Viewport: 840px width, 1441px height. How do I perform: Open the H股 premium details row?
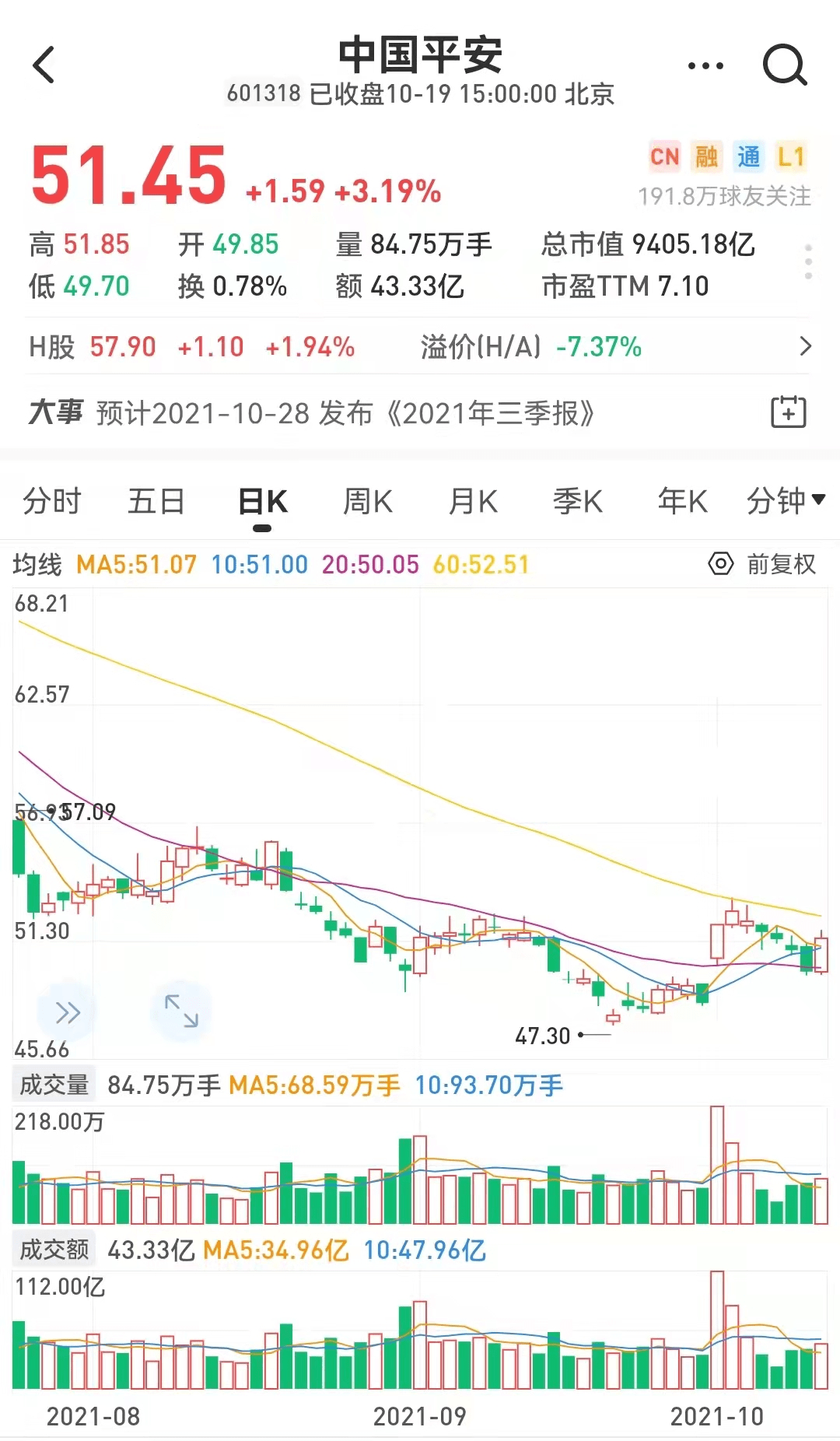[805, 346]
